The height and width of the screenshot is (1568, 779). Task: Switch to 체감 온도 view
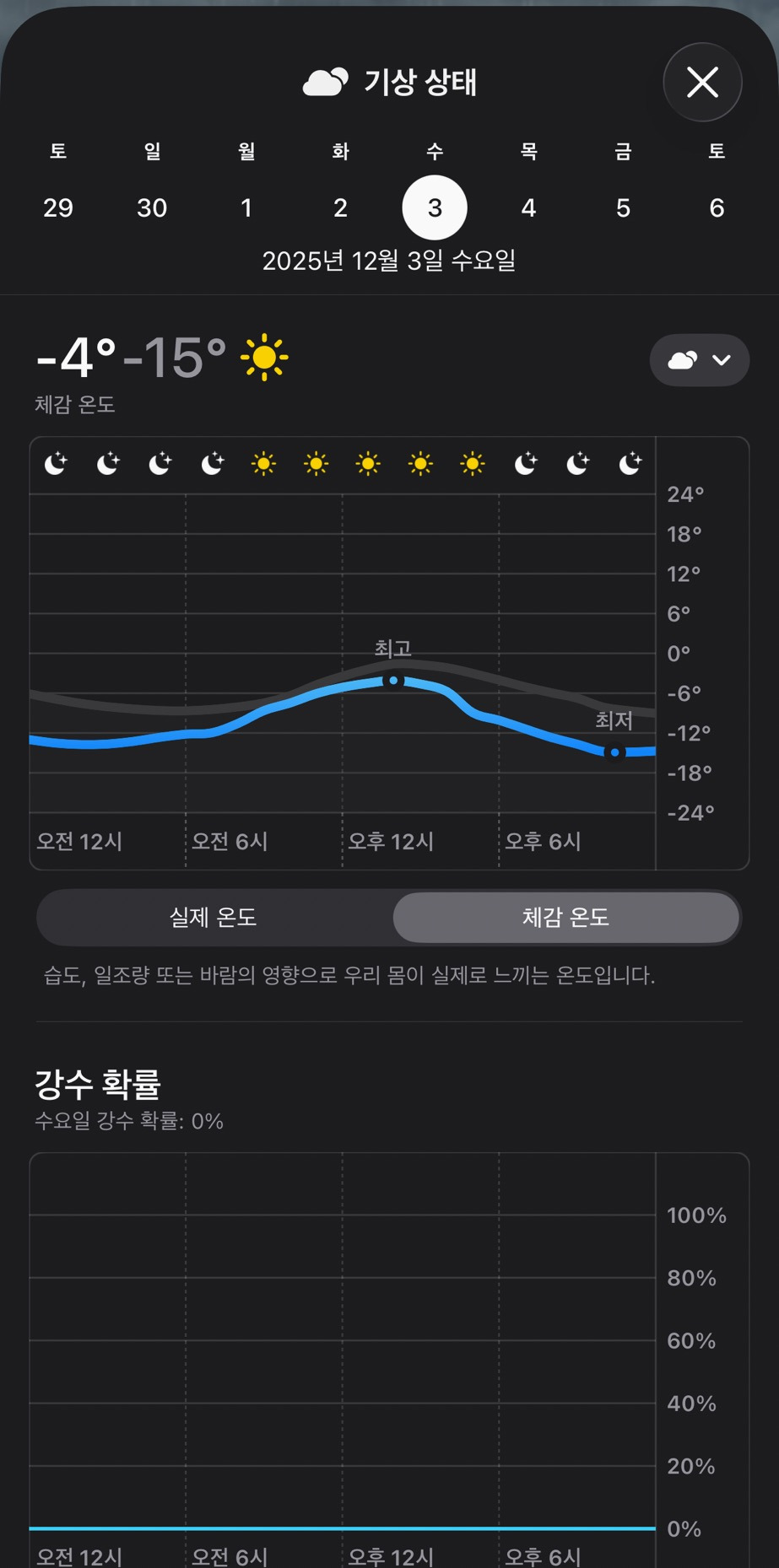click(x=565, y=917)
